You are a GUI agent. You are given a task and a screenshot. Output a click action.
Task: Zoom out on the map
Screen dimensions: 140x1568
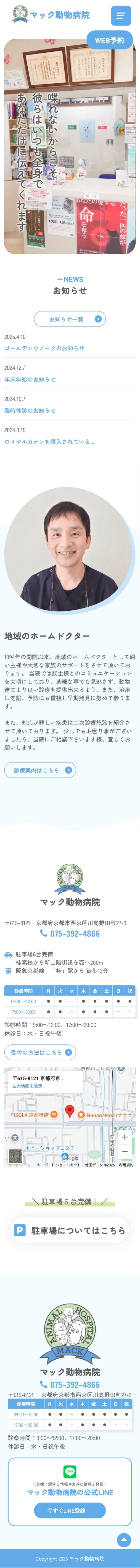pos(125,1152)
